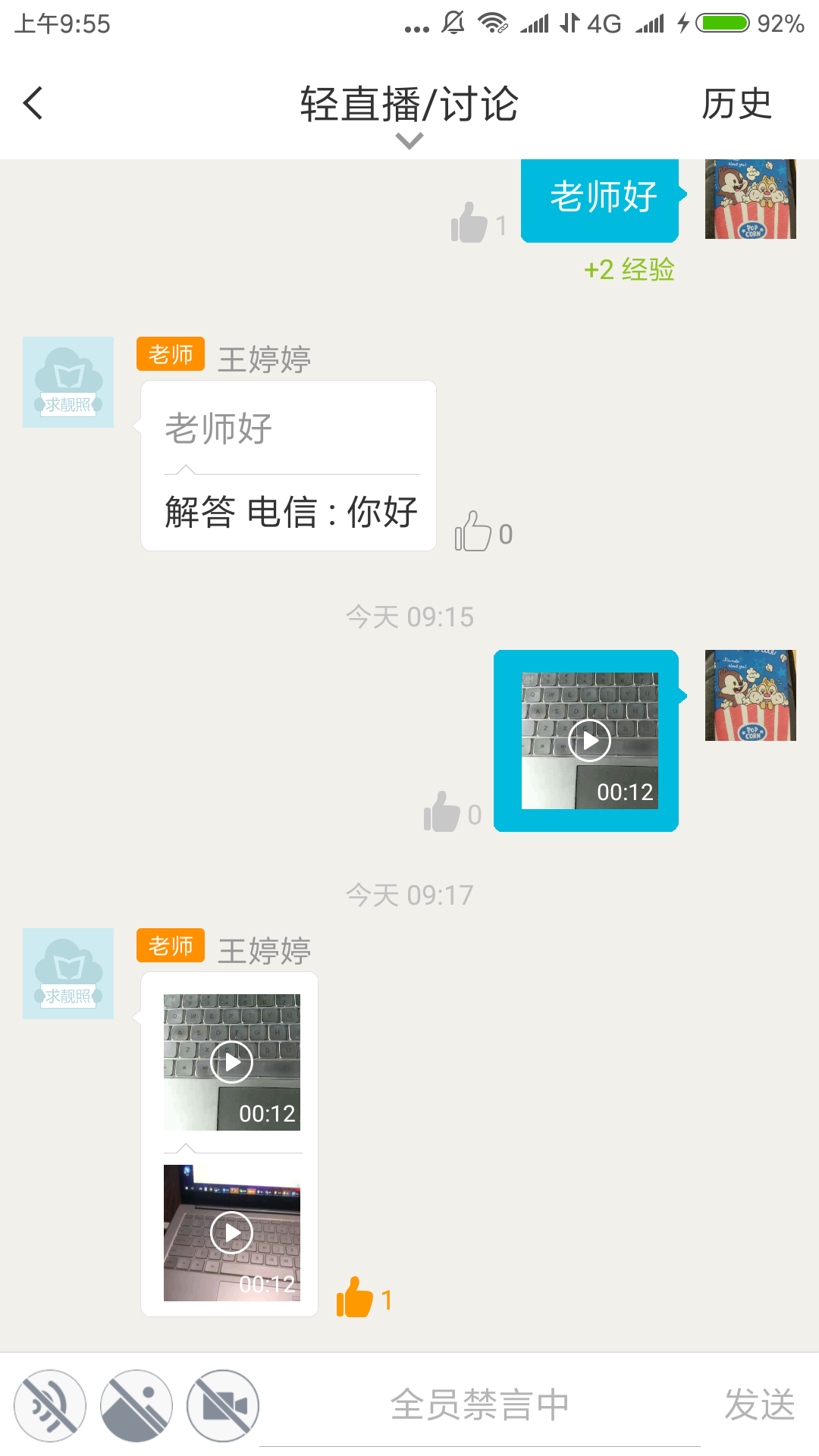The image size is (819, 1456).
Task: Play the laptop video in 王婷婷's message
Action: [231, 1233]
